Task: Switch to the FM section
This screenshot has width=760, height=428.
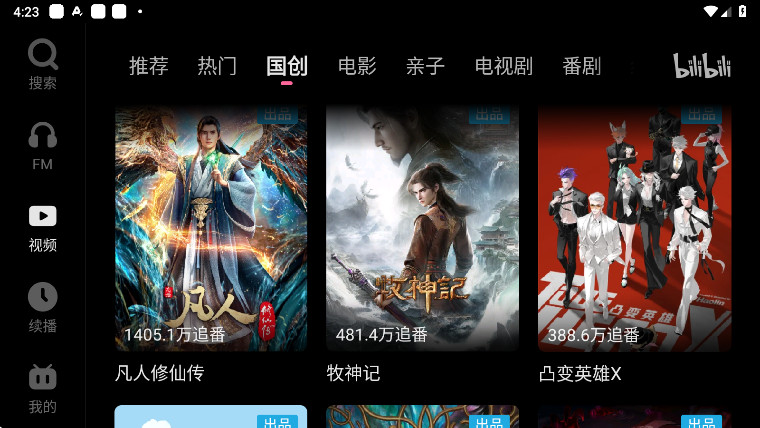Action: (42, 145)
